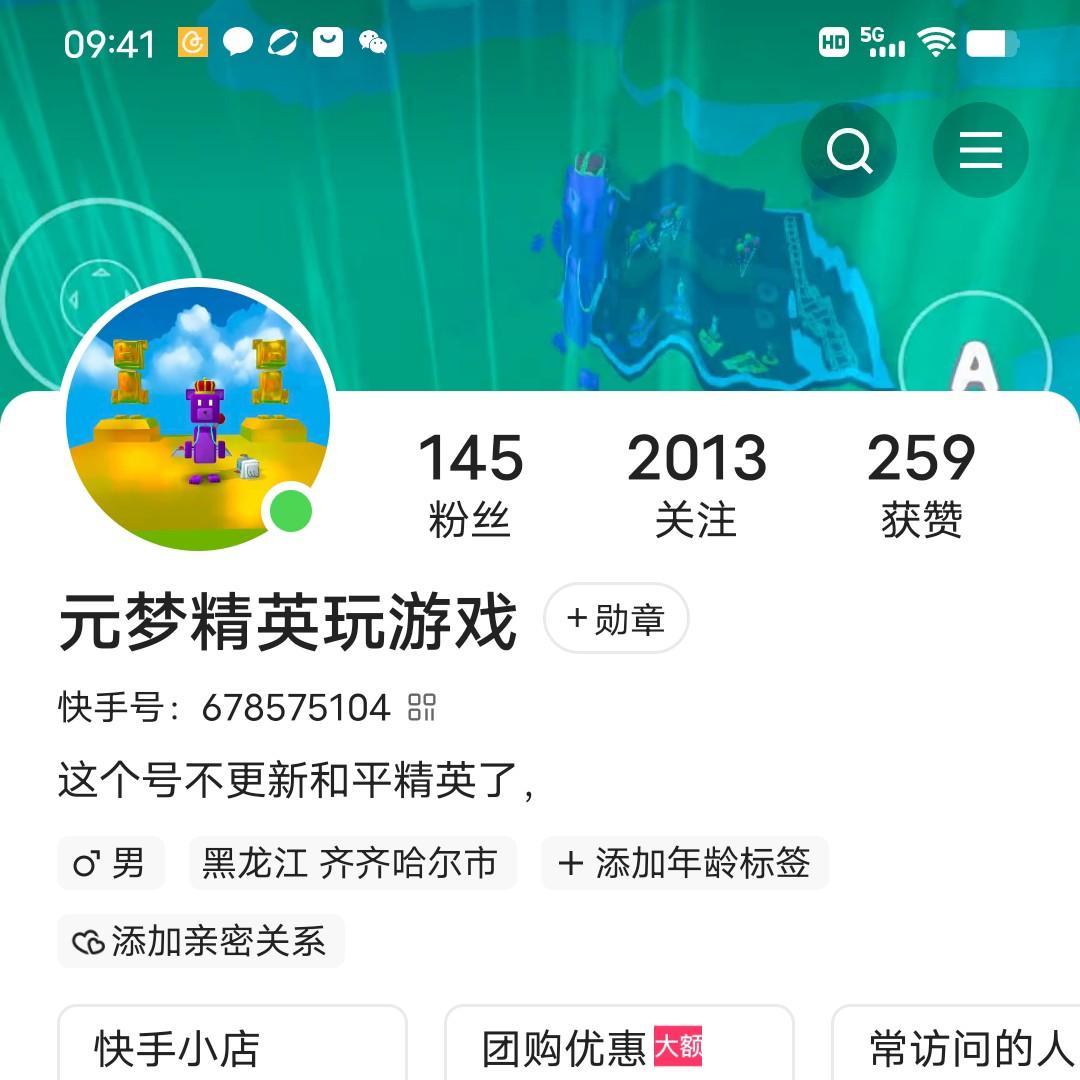Select 添加亲密关系

pos(201,941)
